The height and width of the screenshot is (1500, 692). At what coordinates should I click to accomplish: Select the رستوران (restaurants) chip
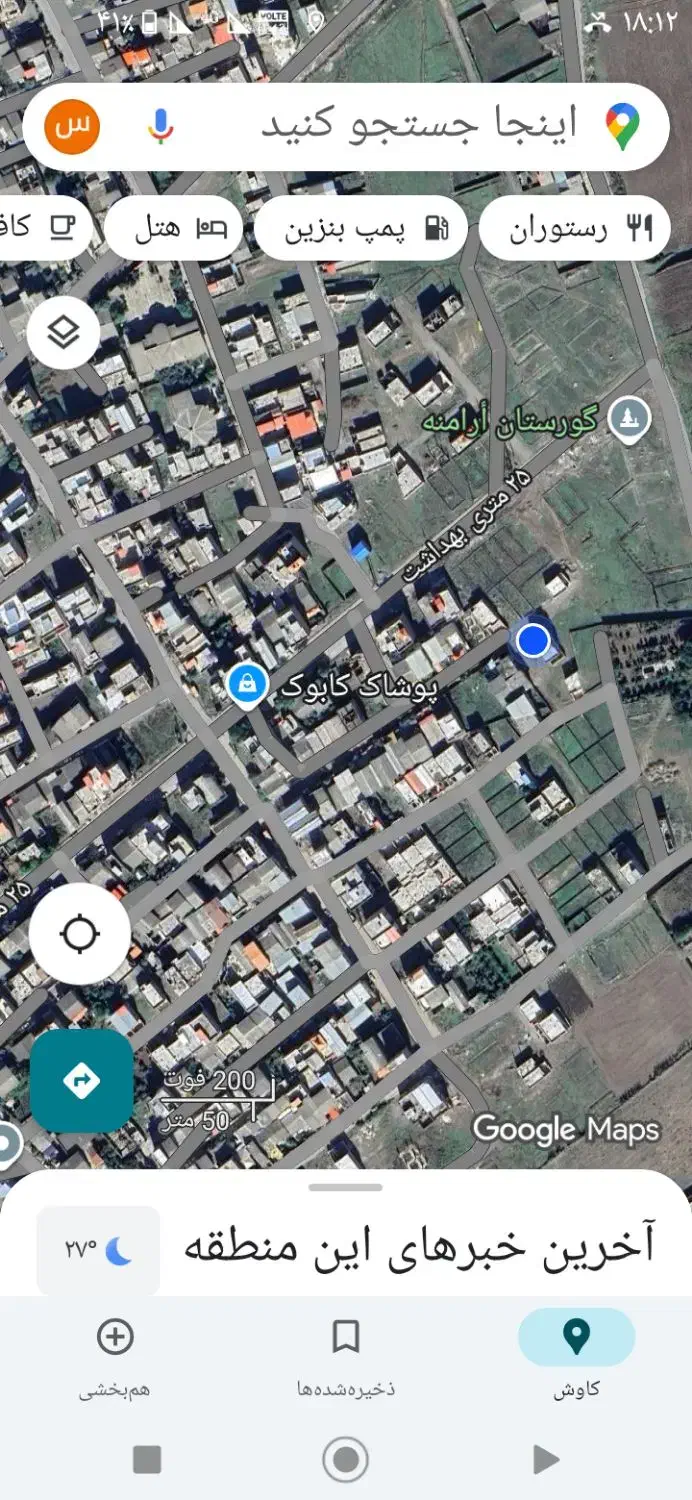coord(574,229)
